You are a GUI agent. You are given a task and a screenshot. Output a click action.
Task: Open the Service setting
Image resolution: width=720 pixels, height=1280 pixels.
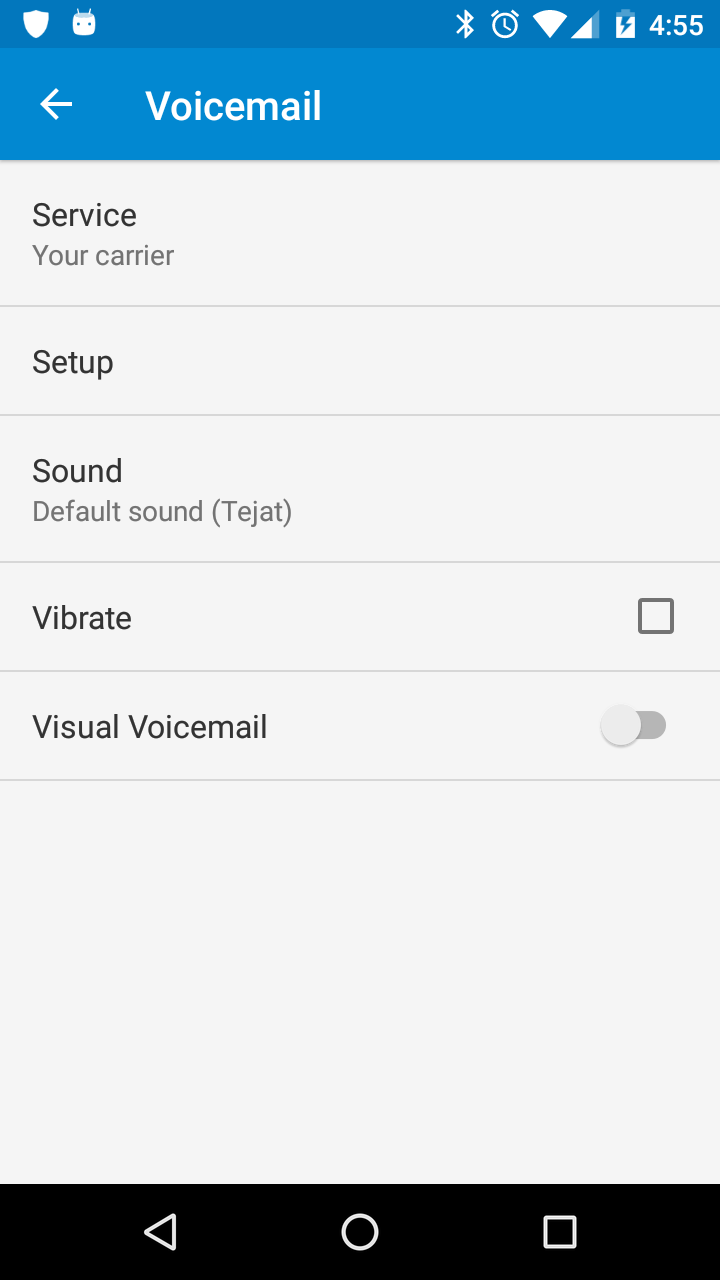tap(360, 234)
